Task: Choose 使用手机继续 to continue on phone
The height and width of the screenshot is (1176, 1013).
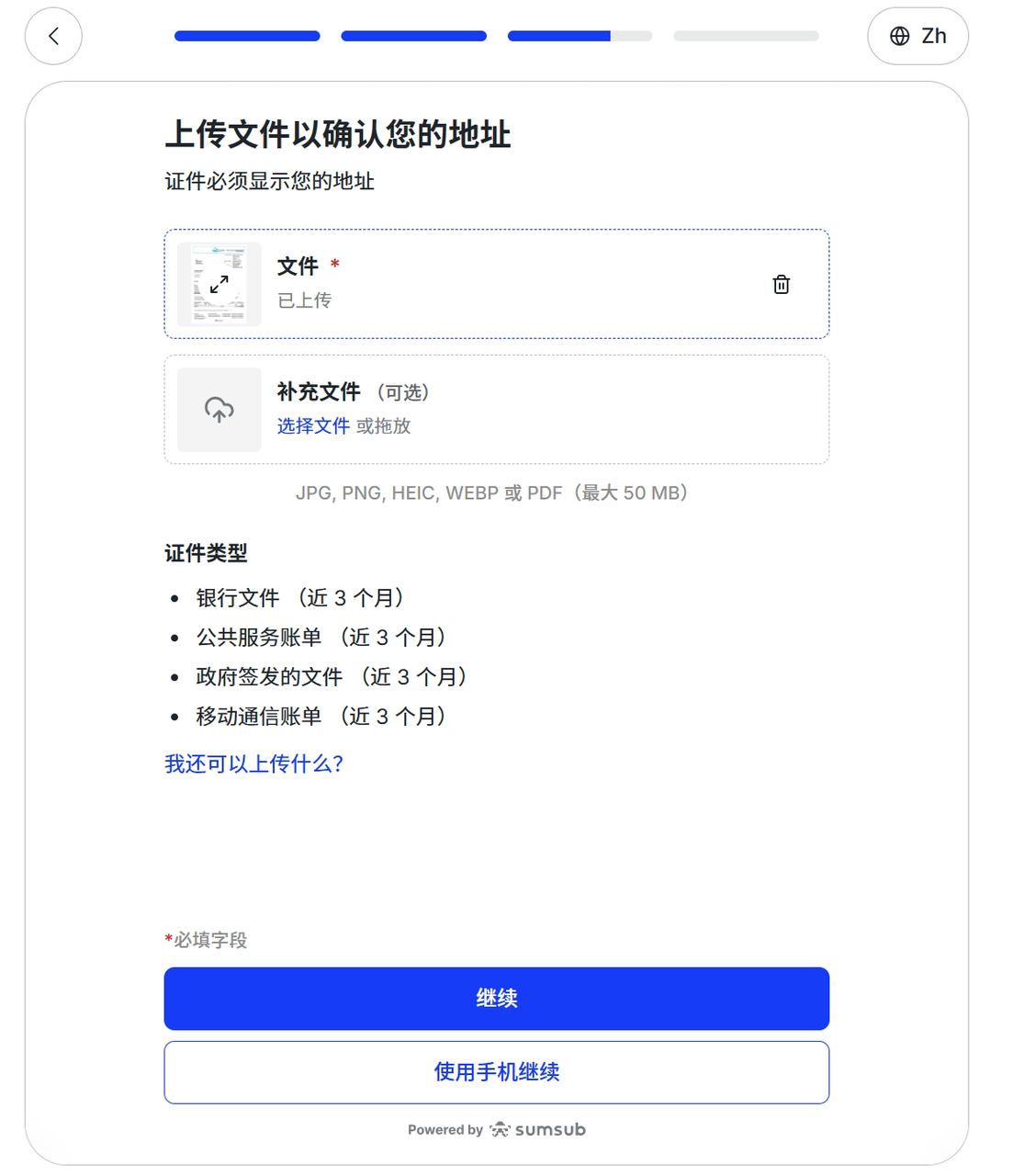Action: 496,1071
